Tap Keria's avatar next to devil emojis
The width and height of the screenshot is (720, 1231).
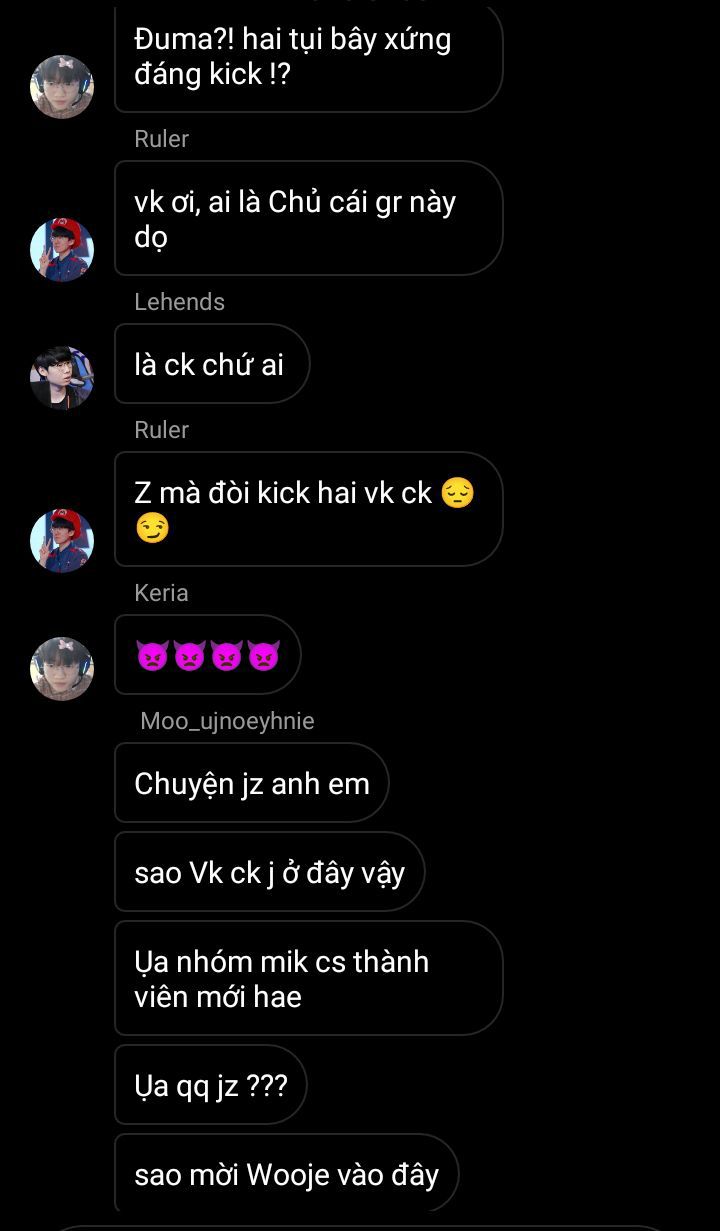pyautogui.click(x=62, y=669)
